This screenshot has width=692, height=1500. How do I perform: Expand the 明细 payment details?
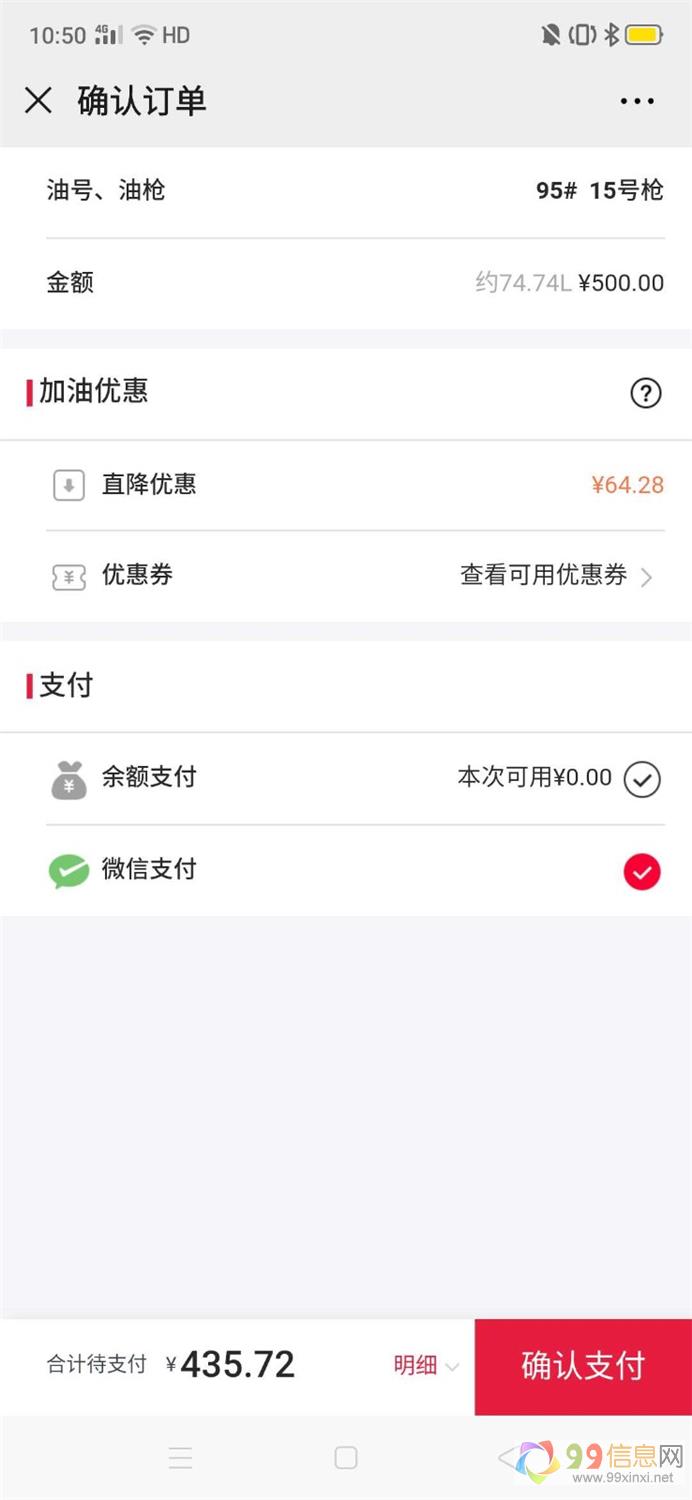coord(426,1366)
